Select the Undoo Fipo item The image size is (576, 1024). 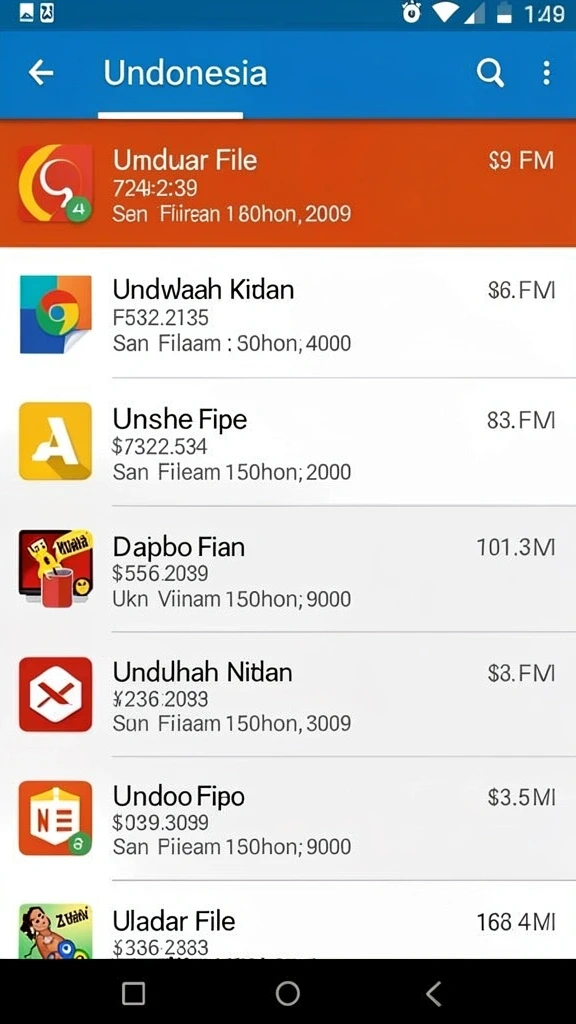[x=288, y=819]
